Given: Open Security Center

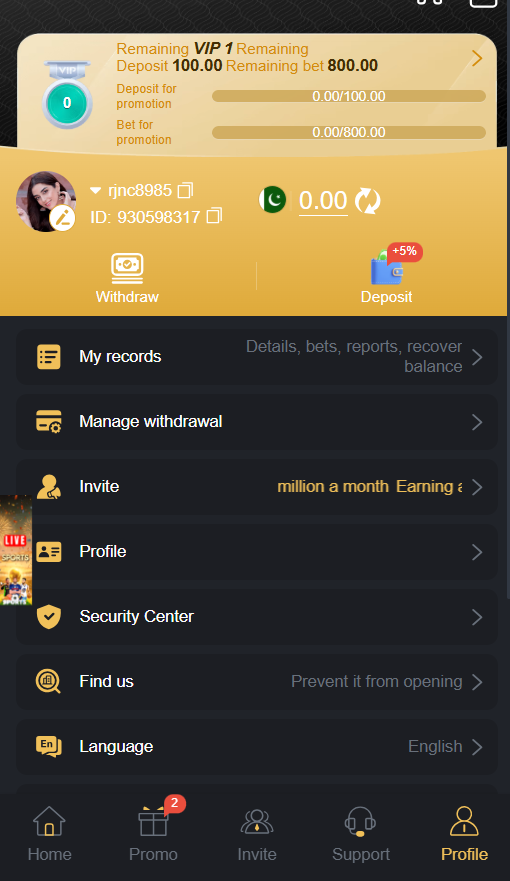Looking at the screenshot, I should (x=257, y=617).
